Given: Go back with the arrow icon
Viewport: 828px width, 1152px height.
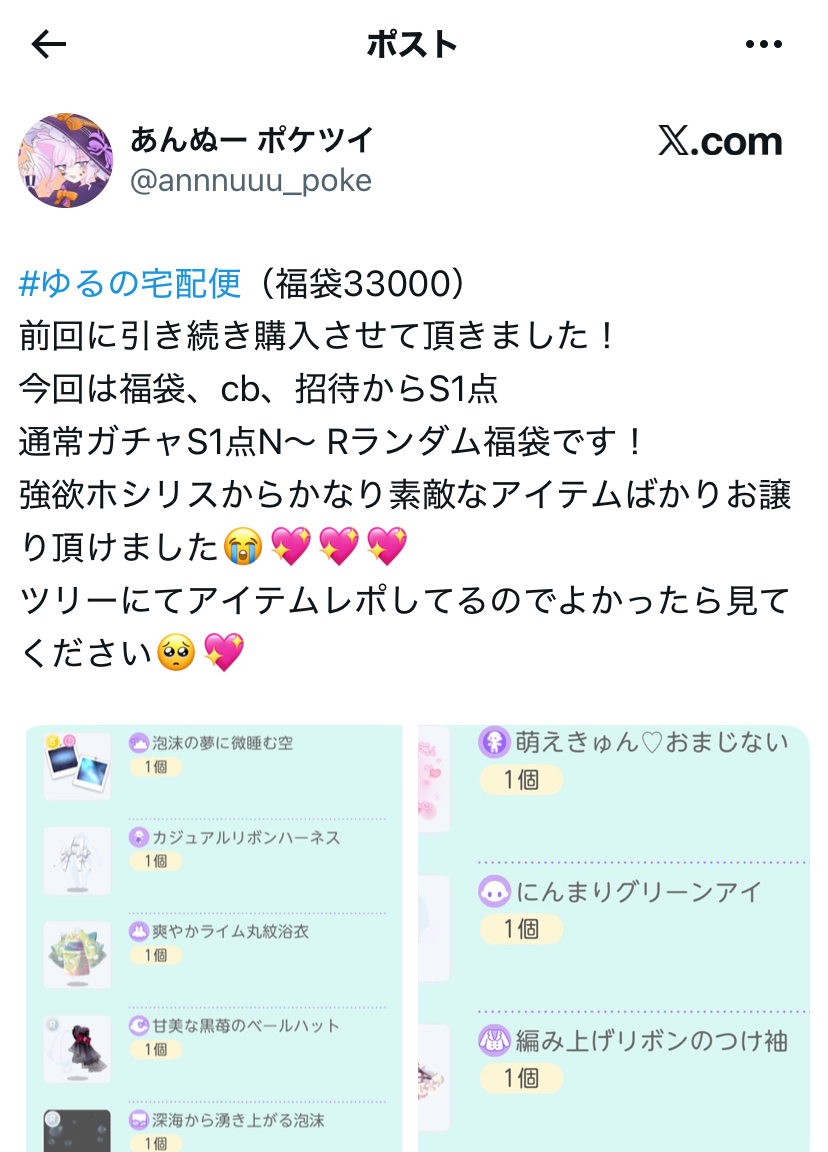Looking at the screenshot, I should click(49, 44).
